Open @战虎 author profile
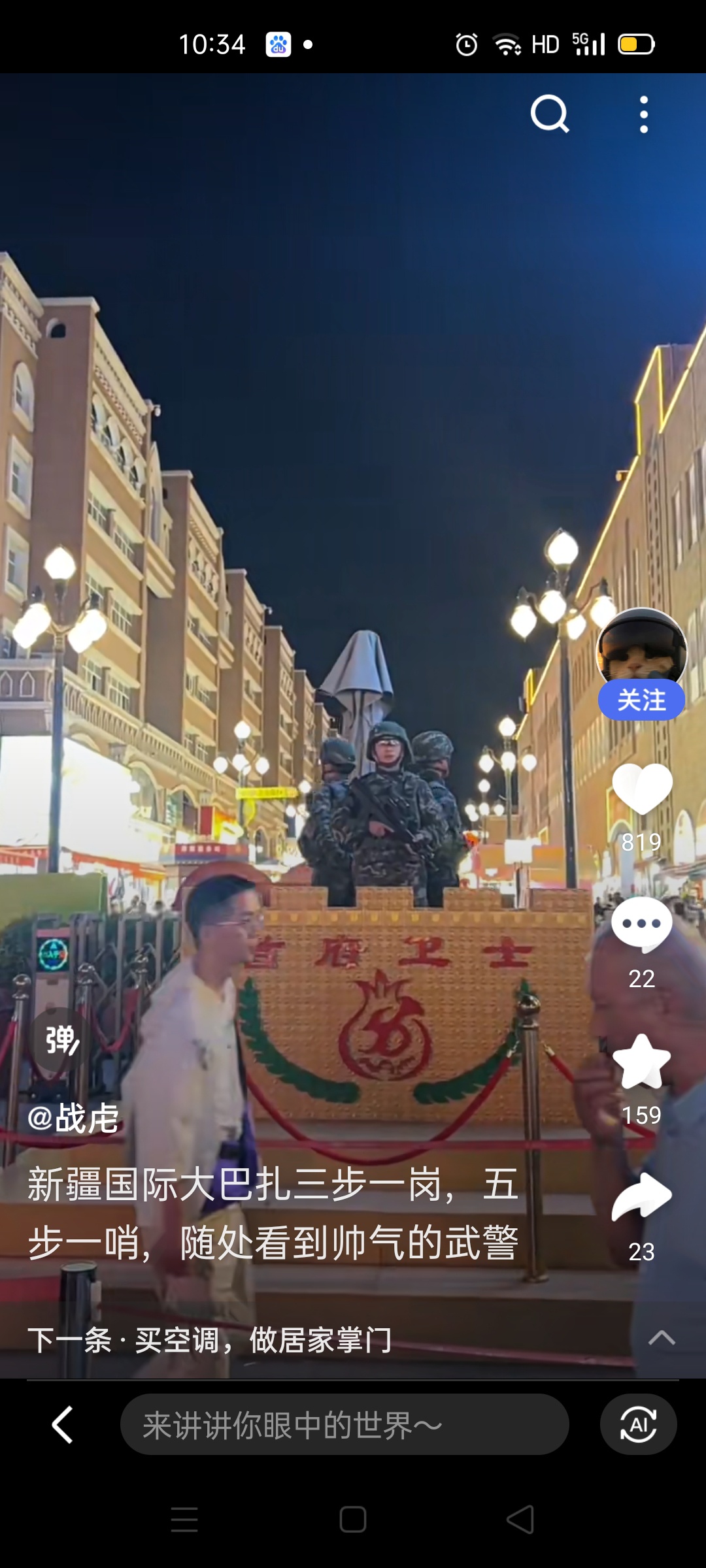This screenshot has width=706, height=1568. (73, 1119)
